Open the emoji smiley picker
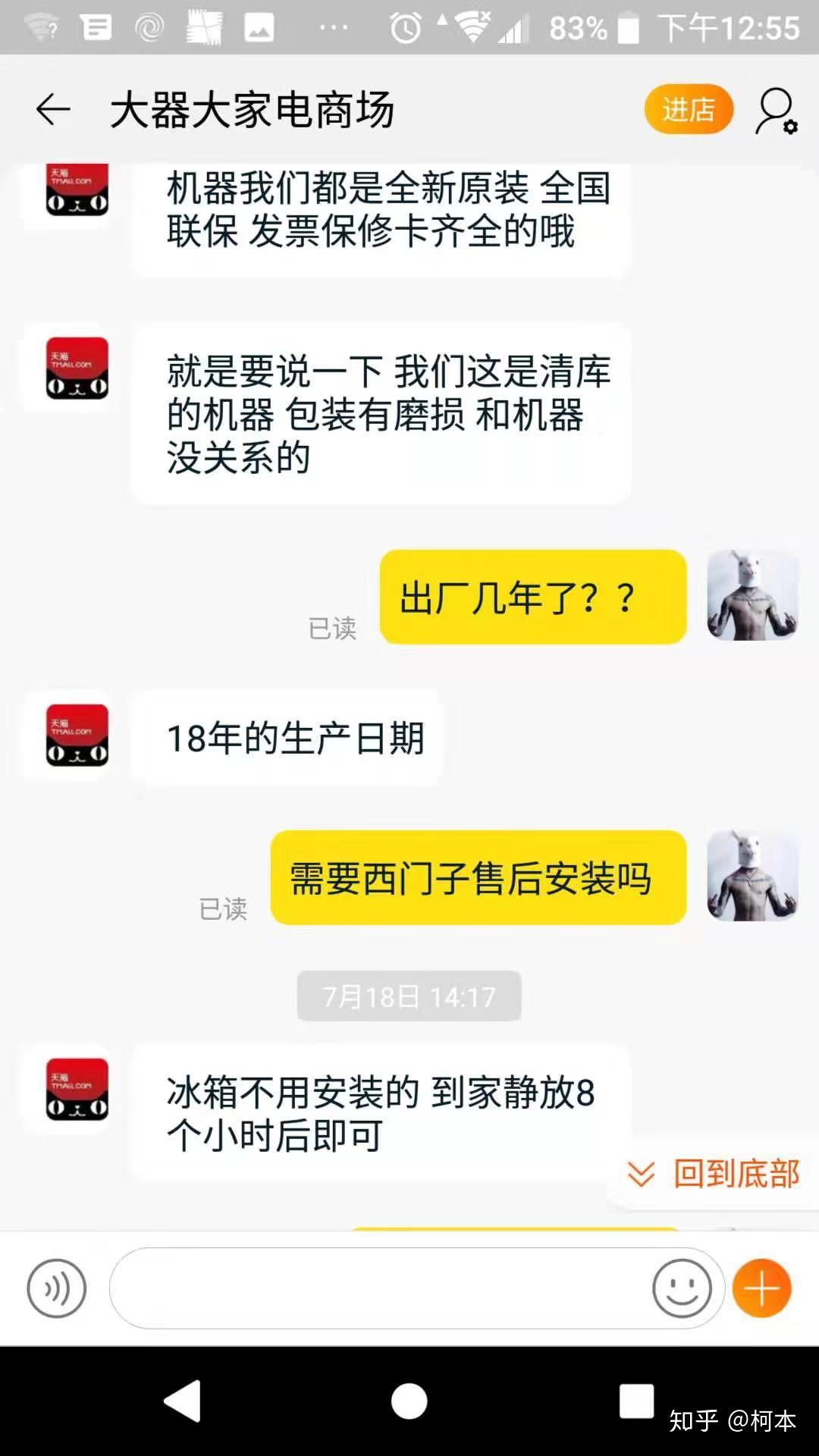The width and height of the screenshot is (819, 1456). [682, 1288]
